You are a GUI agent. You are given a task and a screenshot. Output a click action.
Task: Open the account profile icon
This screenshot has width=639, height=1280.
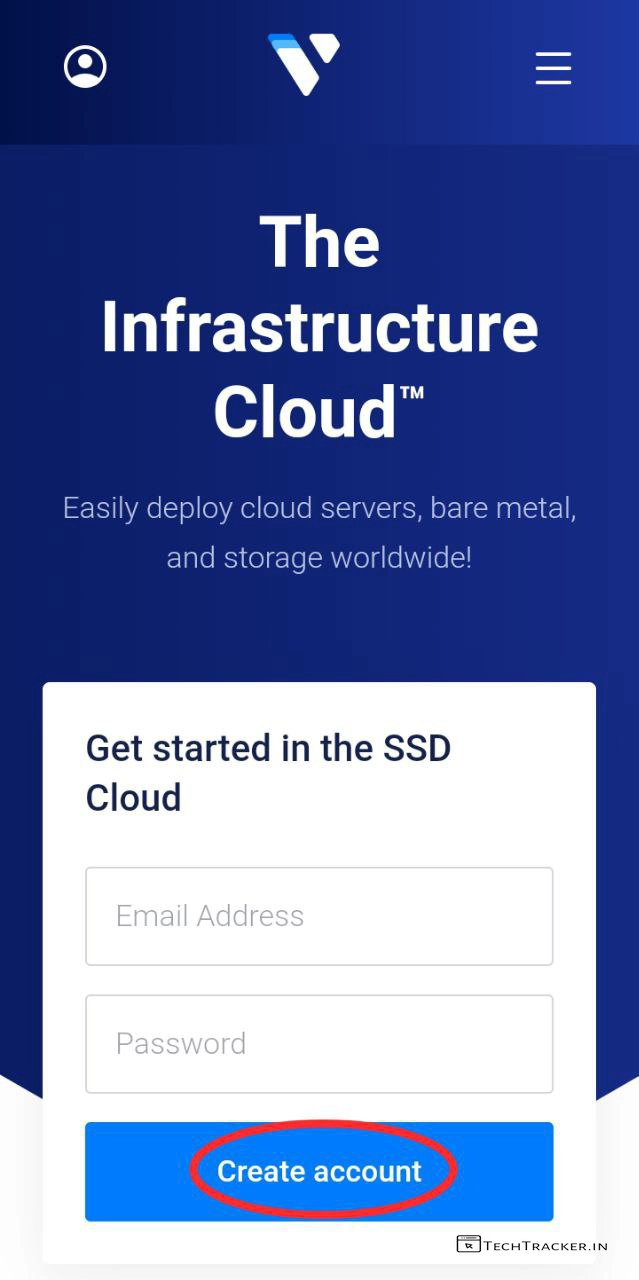click(x=85, y=67)
